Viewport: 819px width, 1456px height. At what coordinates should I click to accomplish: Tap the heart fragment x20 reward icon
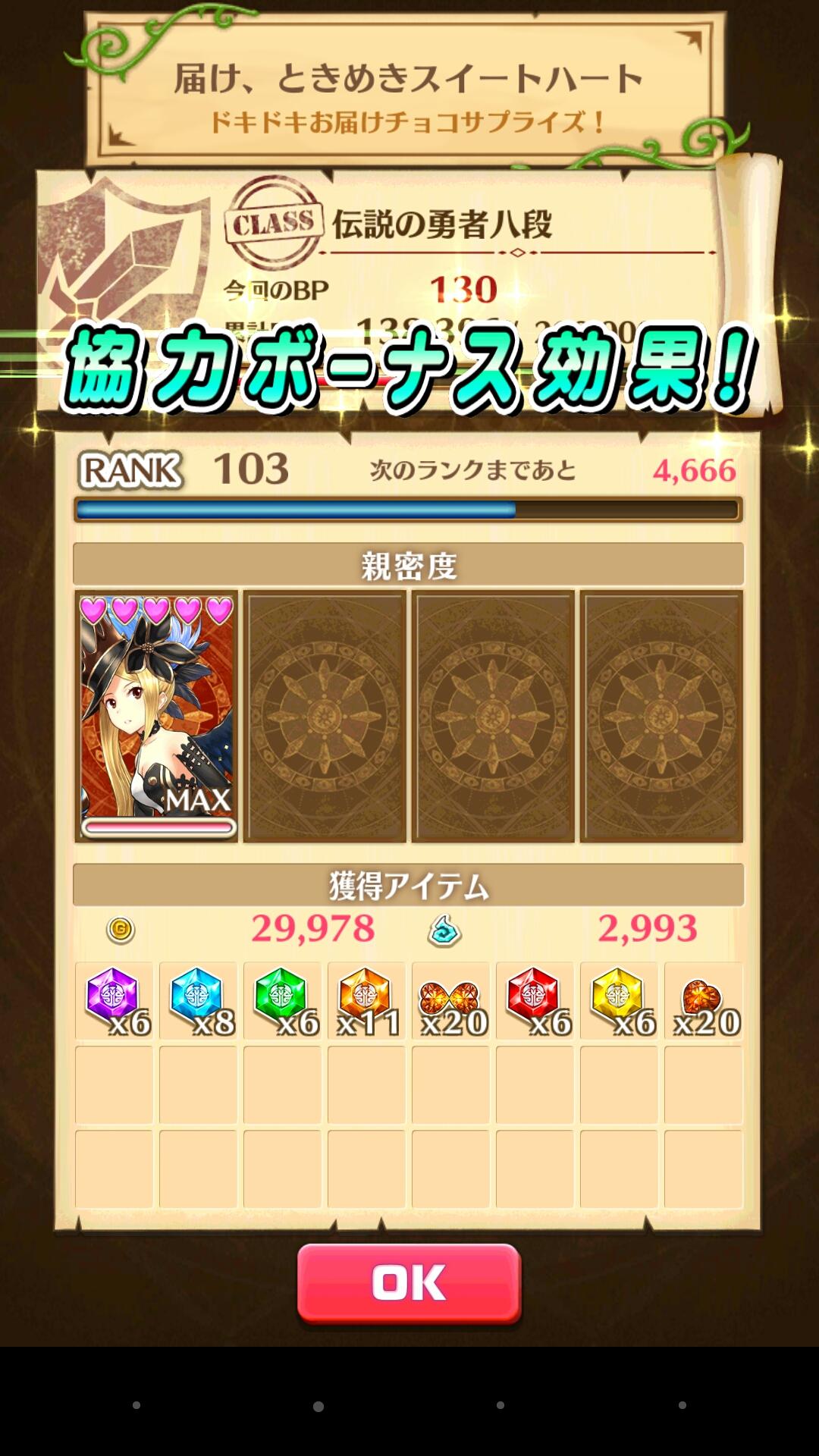701,997
